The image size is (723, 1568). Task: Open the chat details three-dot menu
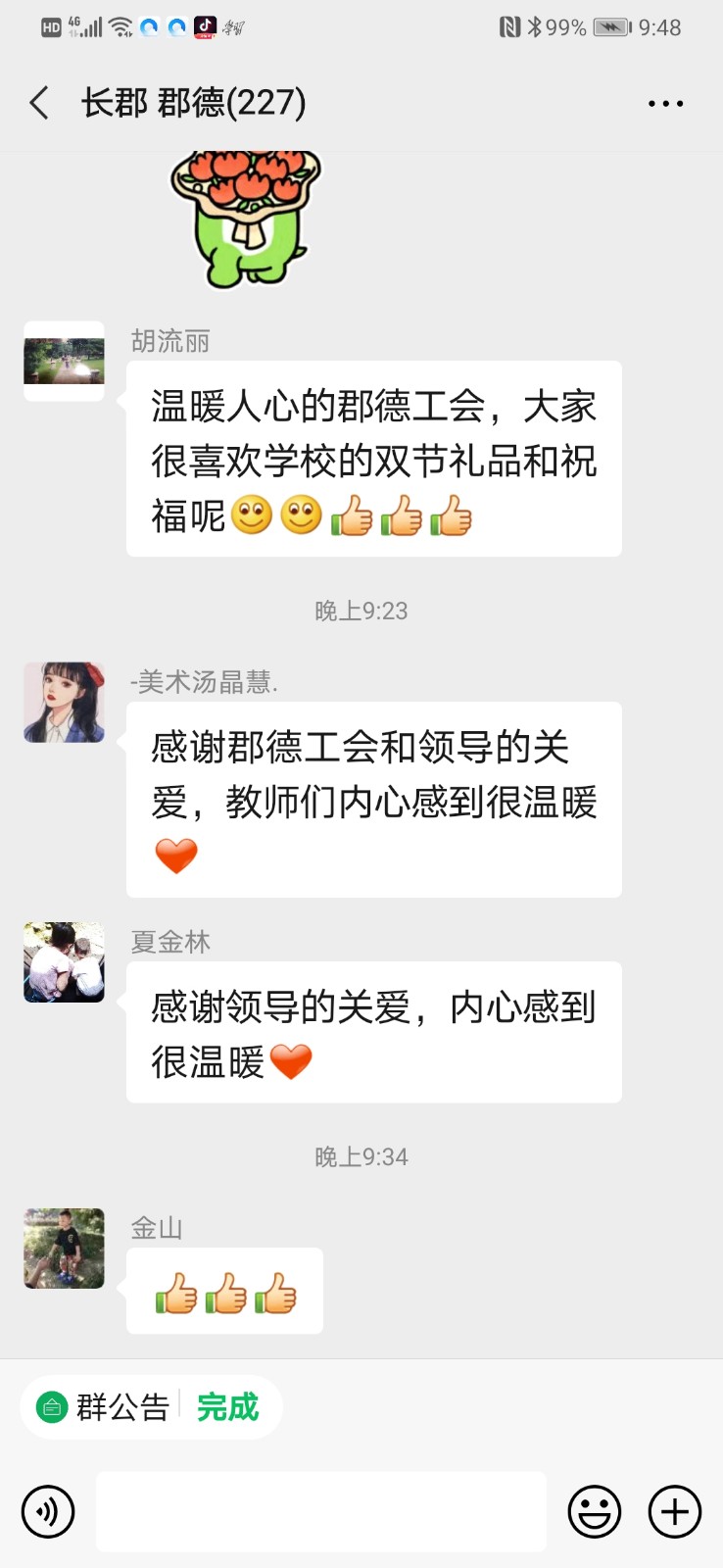coord(665,103)
